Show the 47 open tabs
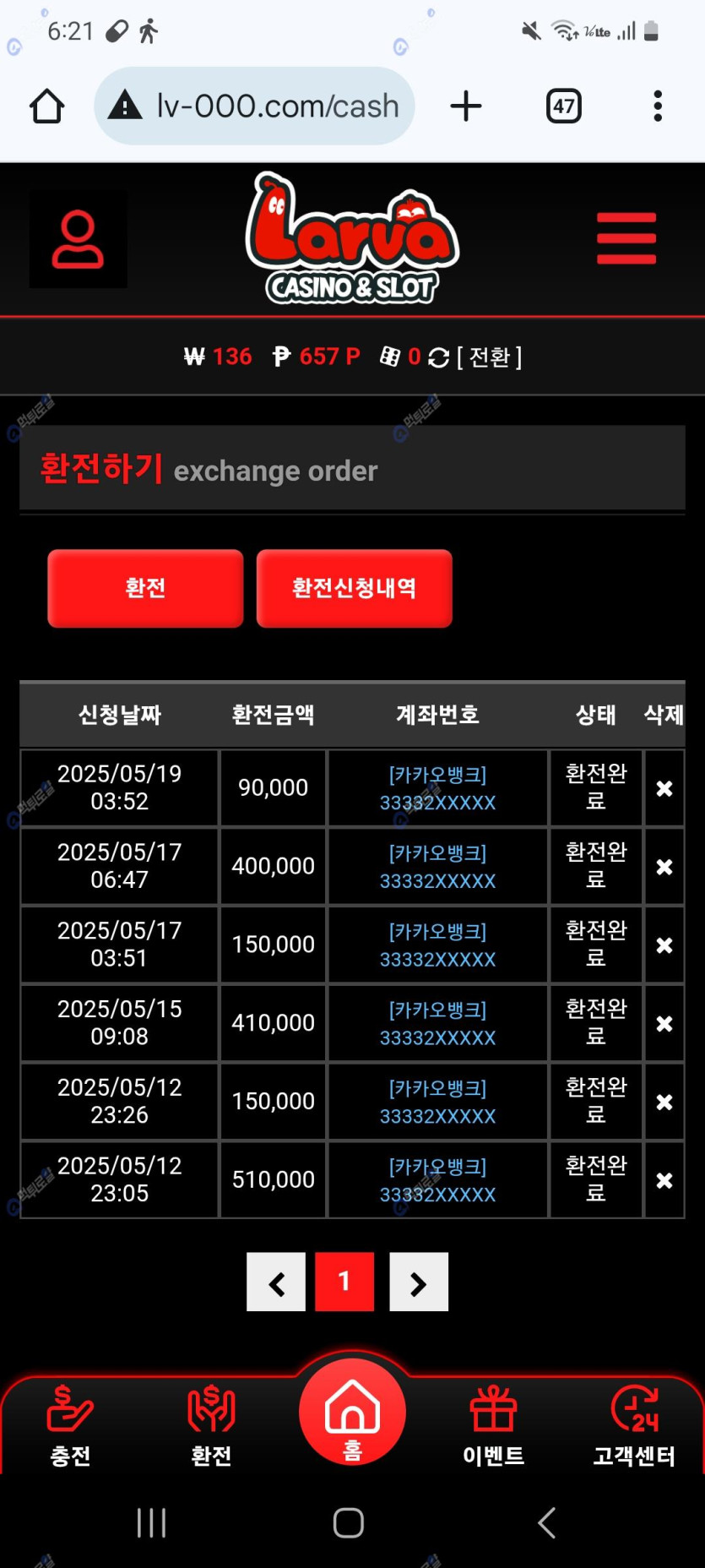This screenshot has height=1568, width=705. (x=563, y=106)
